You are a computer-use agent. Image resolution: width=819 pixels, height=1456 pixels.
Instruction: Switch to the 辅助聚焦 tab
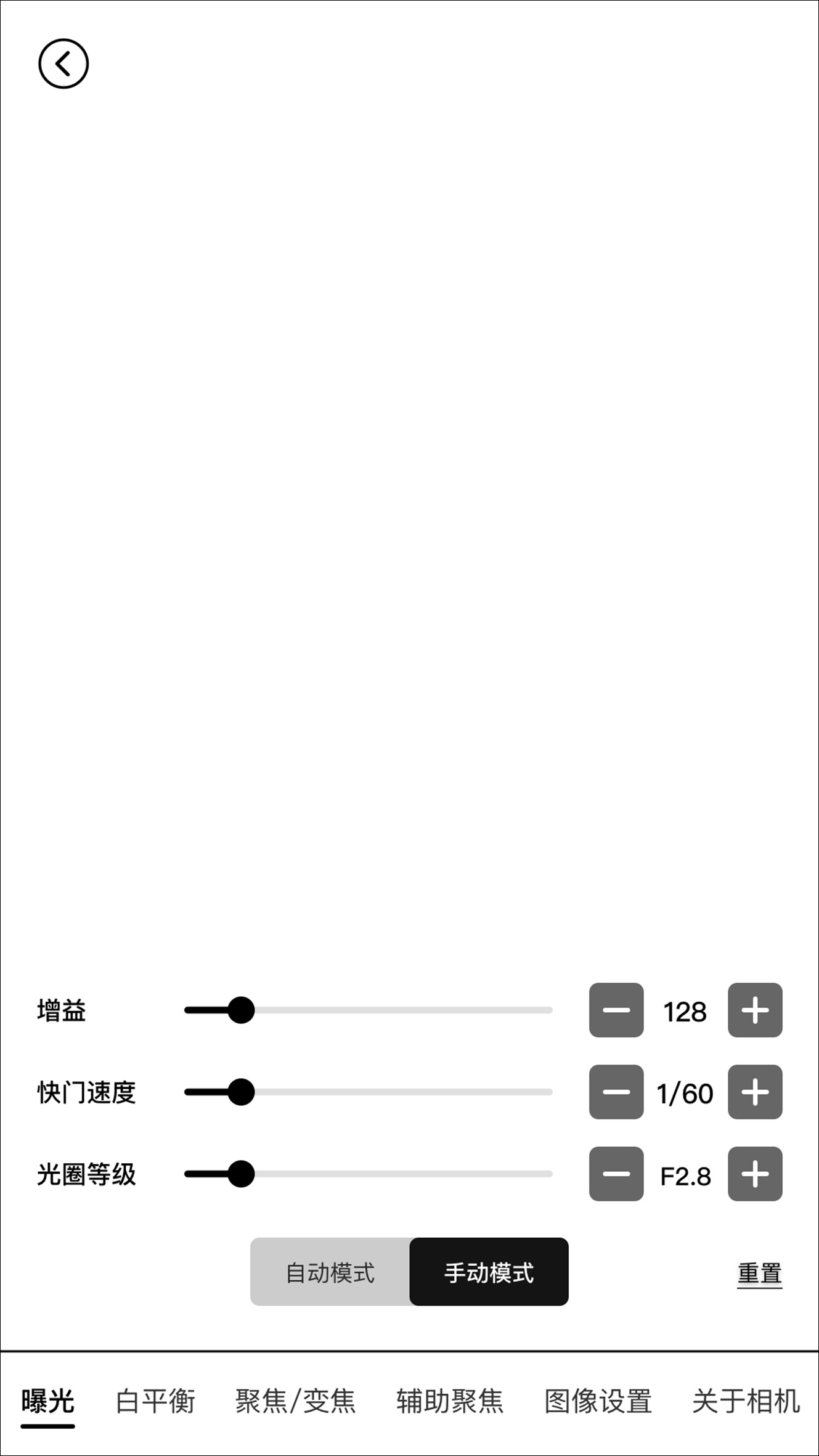[x=449, y=1401]
